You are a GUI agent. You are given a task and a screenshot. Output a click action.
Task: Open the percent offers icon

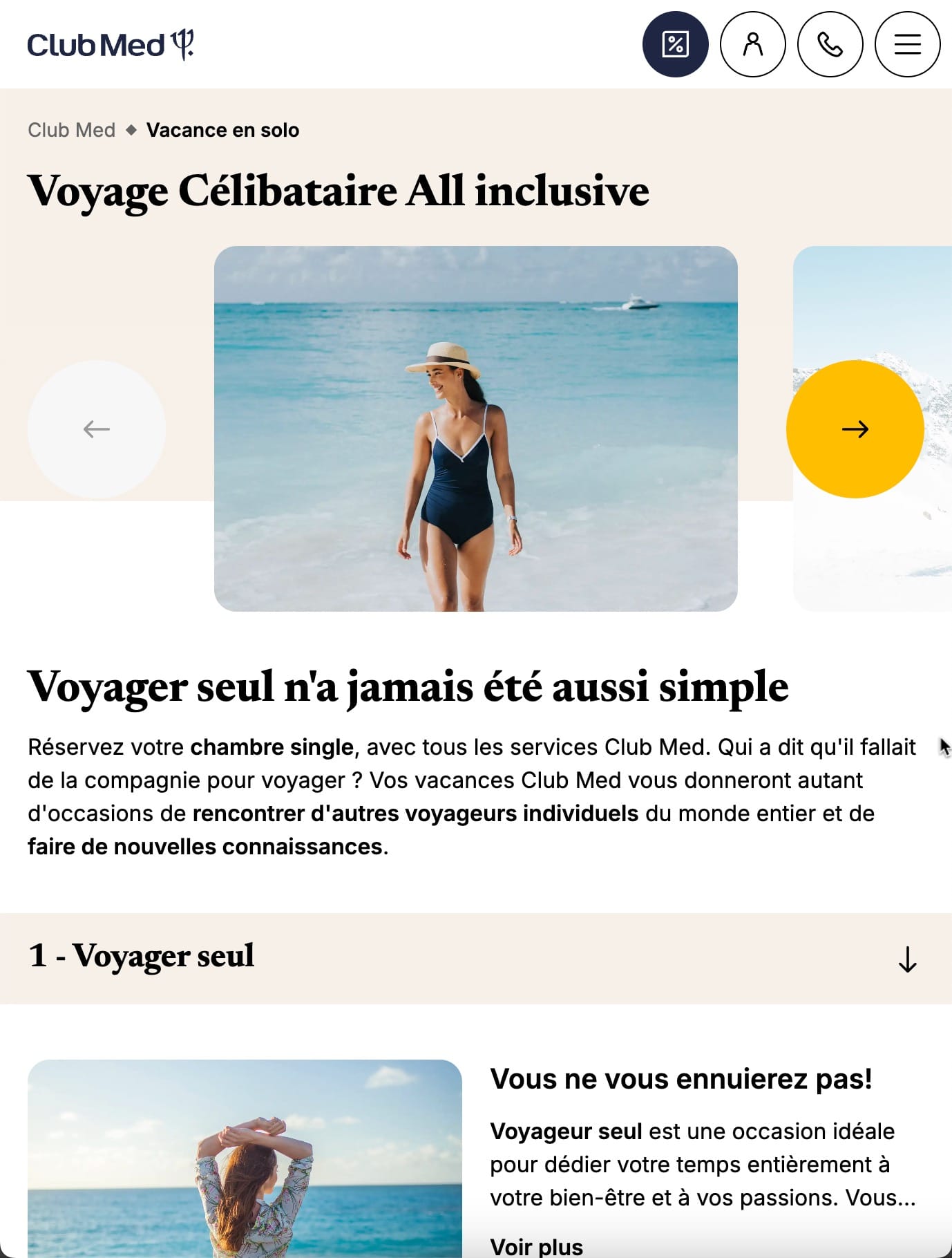(x=675, y=45)
